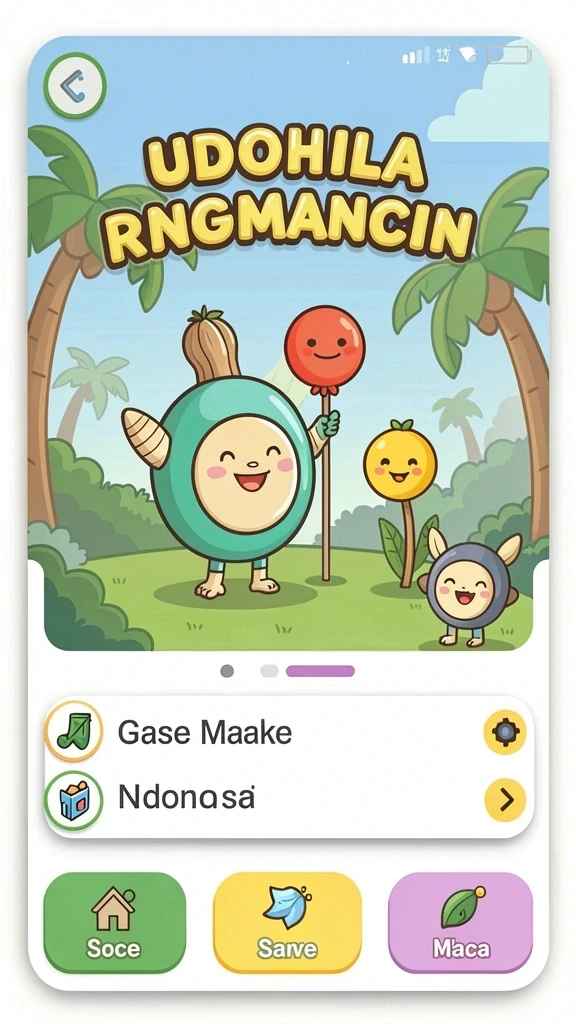
Task: Open the Ndonosa row
Action: click(x=288, y=799)
